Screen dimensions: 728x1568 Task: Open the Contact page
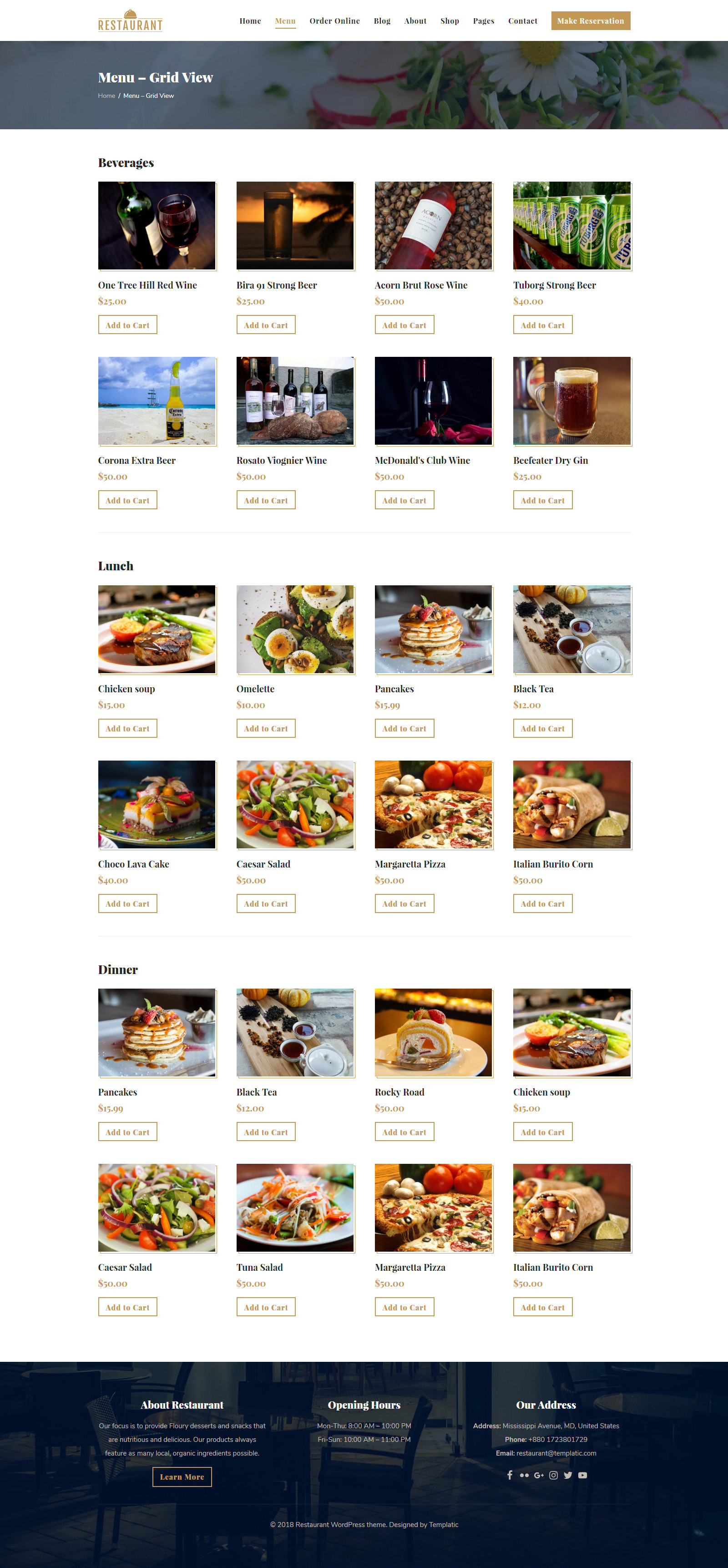pos(522,20)
